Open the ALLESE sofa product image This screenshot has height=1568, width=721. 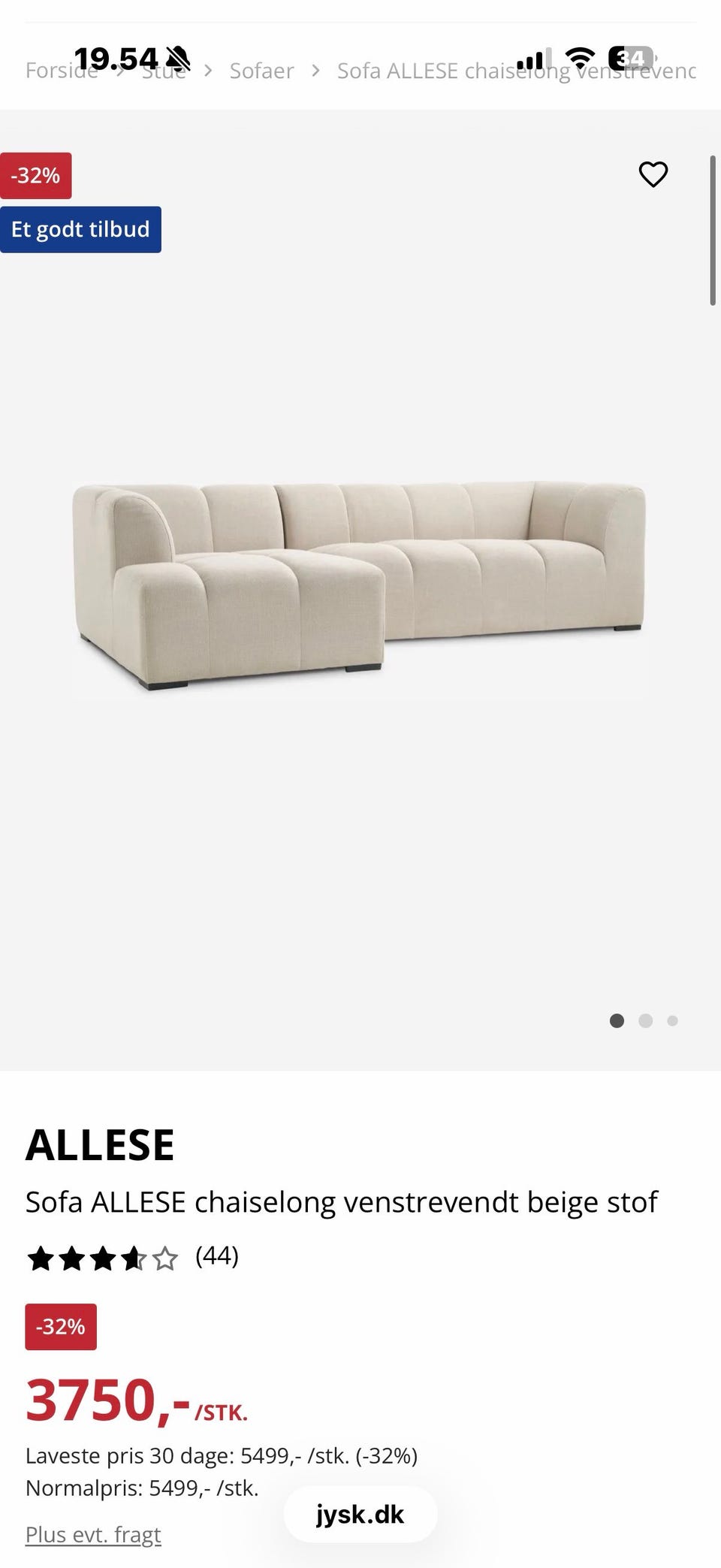tap(359, 585)
